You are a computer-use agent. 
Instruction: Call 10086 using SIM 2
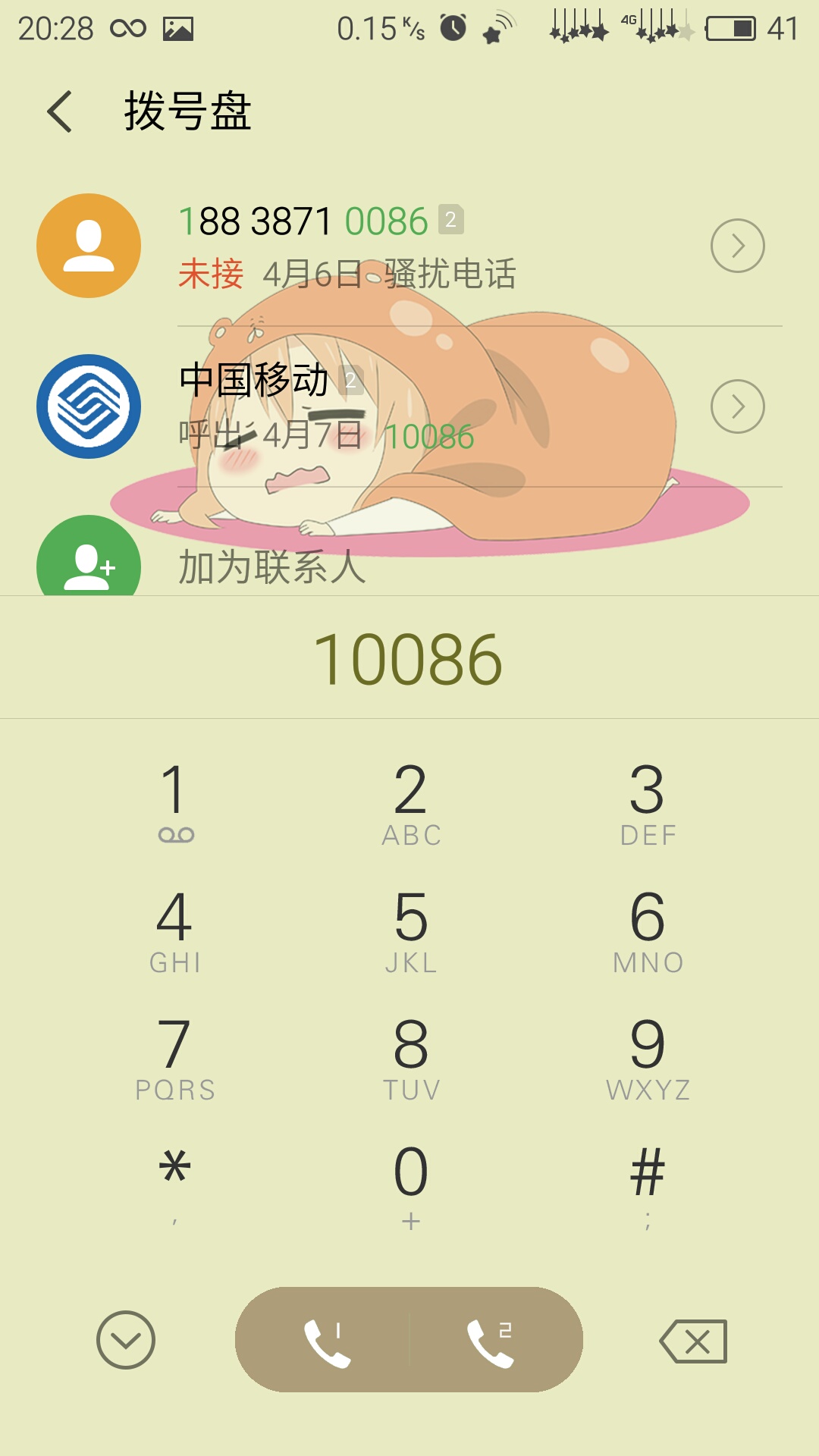pos(491,1340)
